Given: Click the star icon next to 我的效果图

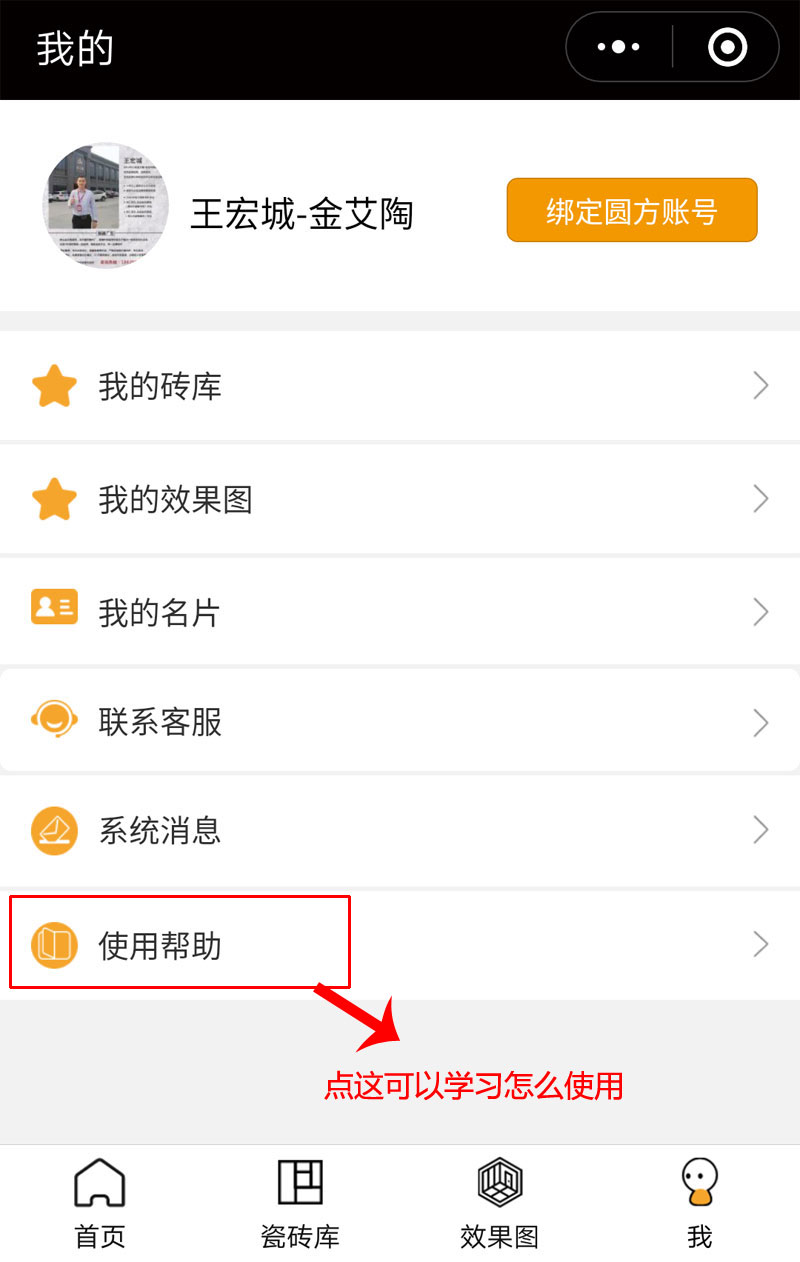Looking at the screenshot, I should pyautogui.click(x=54, y=499).
